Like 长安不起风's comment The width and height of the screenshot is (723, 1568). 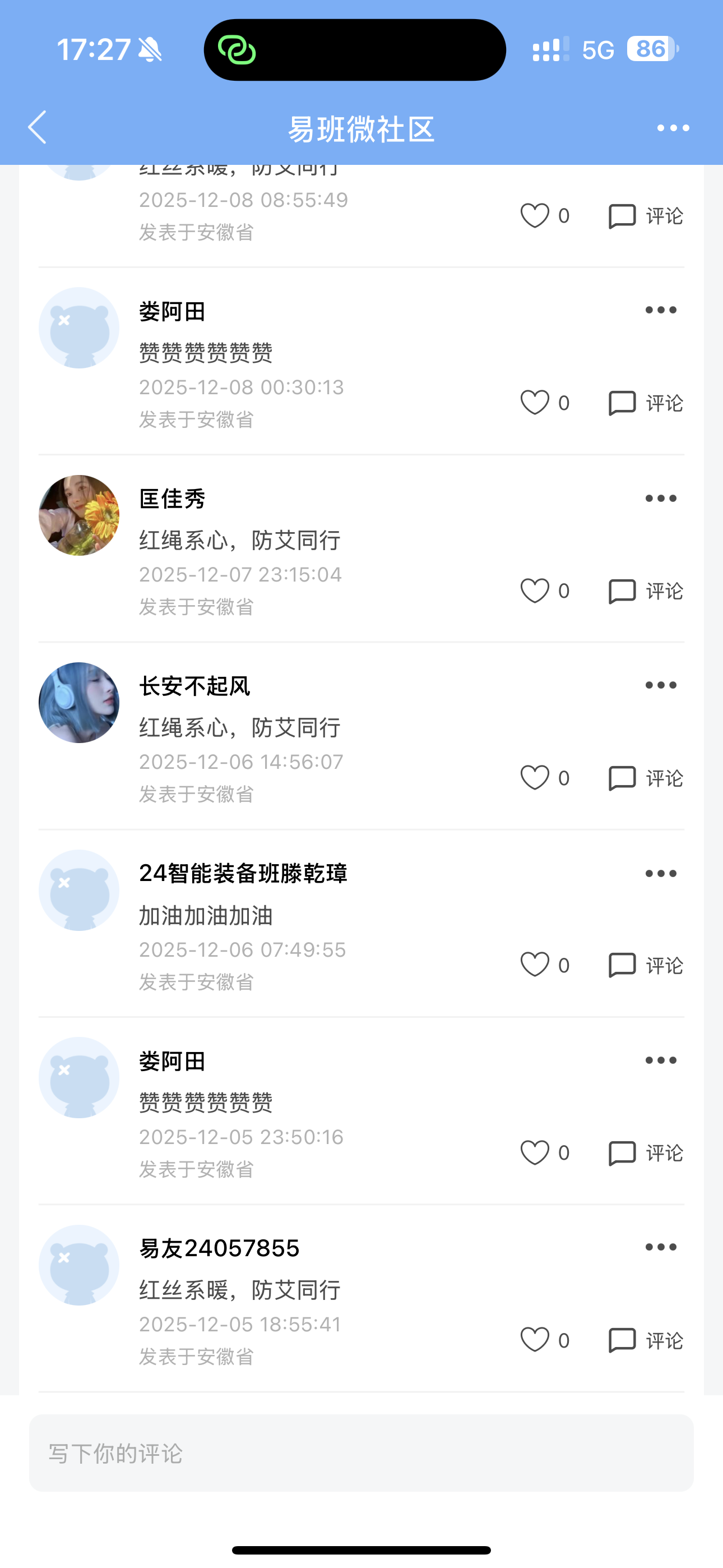pyautogui.click(x=534, y=777)
